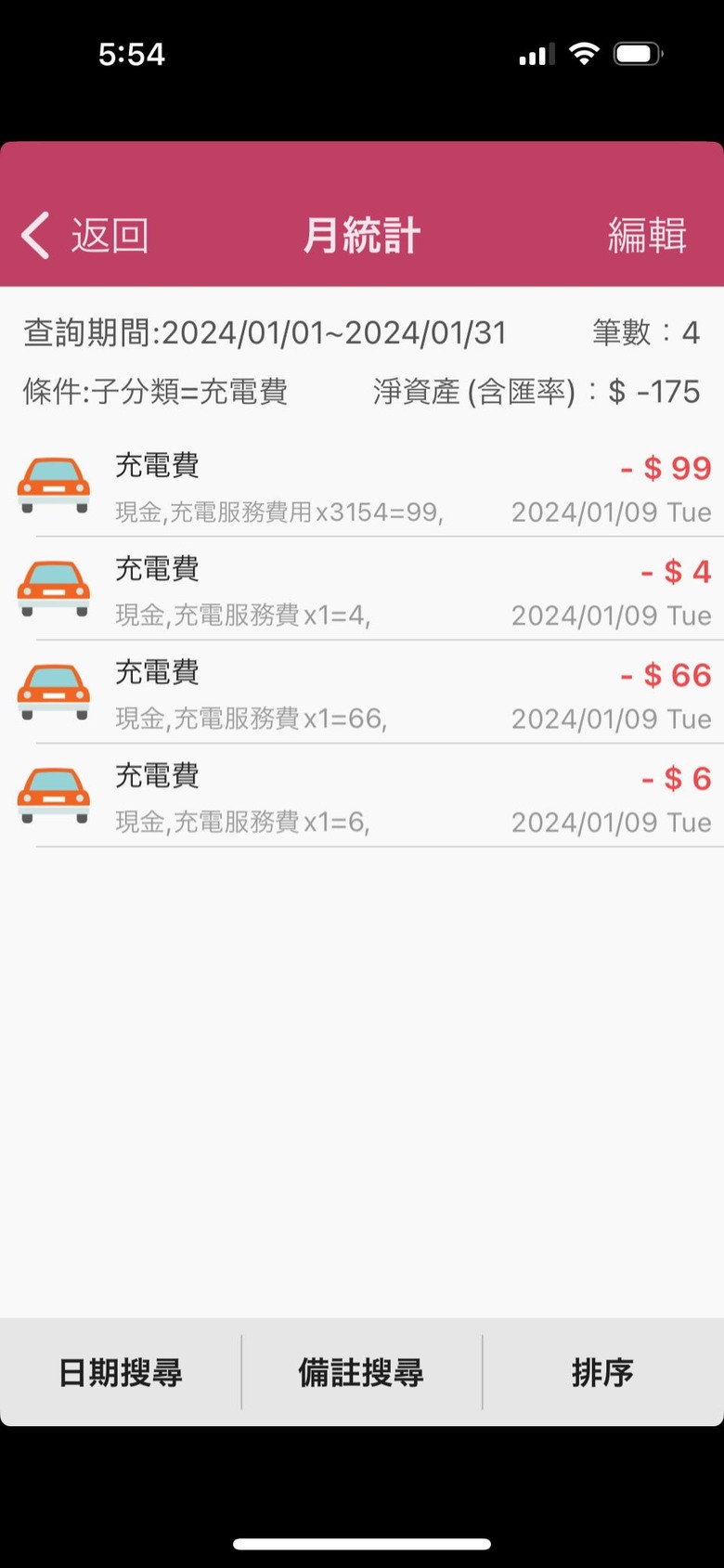724x1568 pixels.
Task: Tap 排序 to sort entries
Action: (x=602, y=1372)
